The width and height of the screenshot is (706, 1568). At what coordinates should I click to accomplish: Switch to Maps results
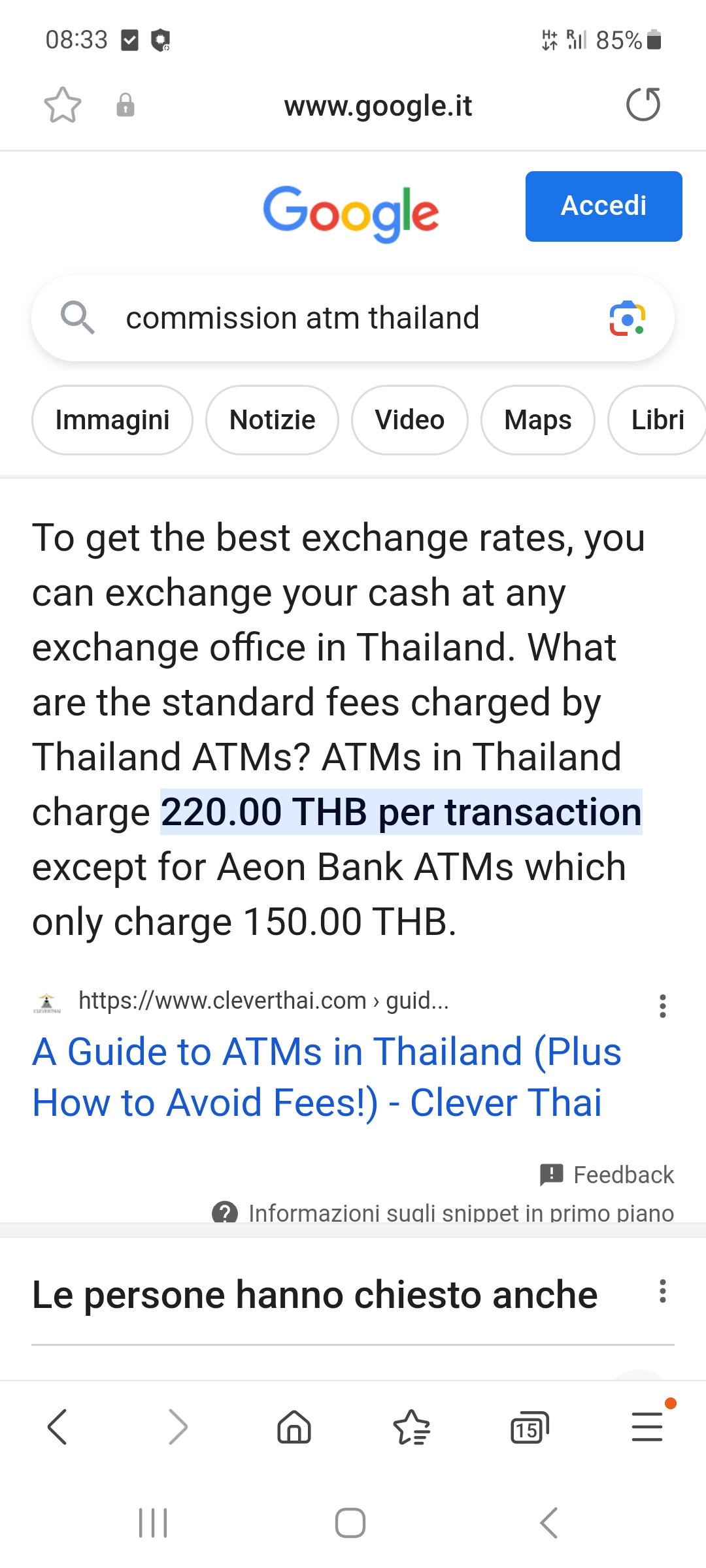(537, 420)
